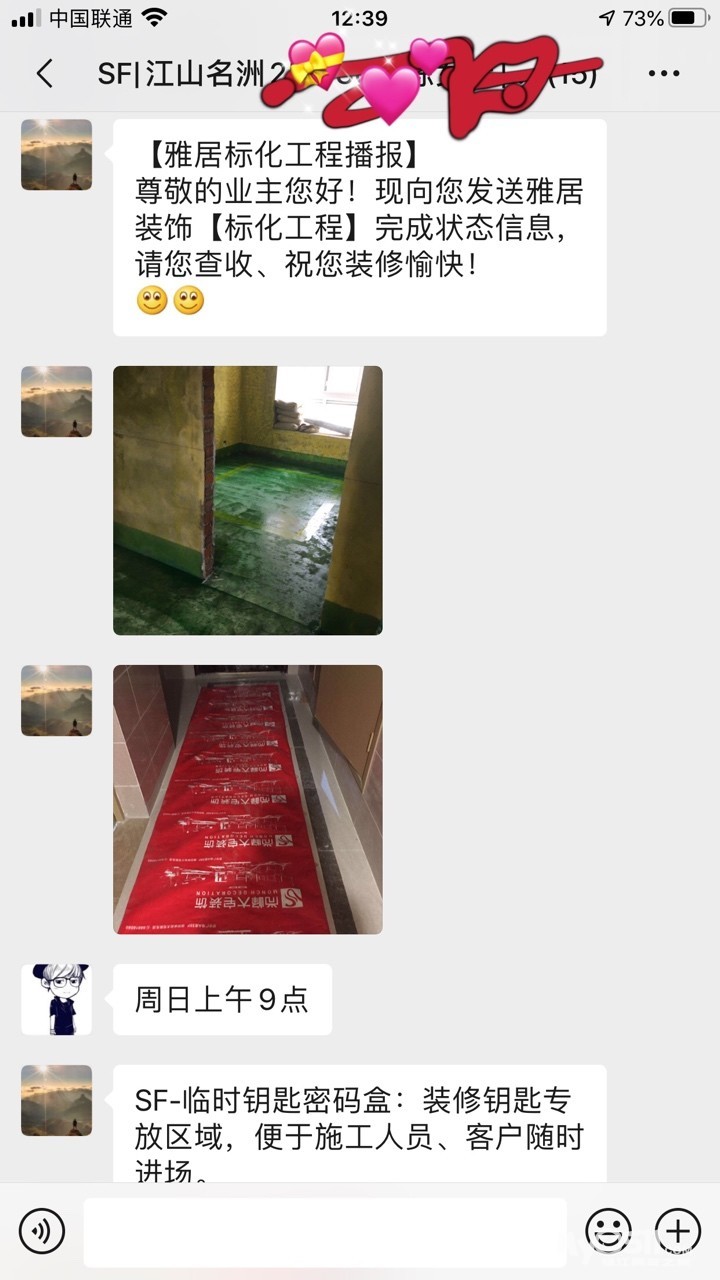Open the emoji sticker panel
This screenshot has width=720, height=1280.
[609, 1231]
